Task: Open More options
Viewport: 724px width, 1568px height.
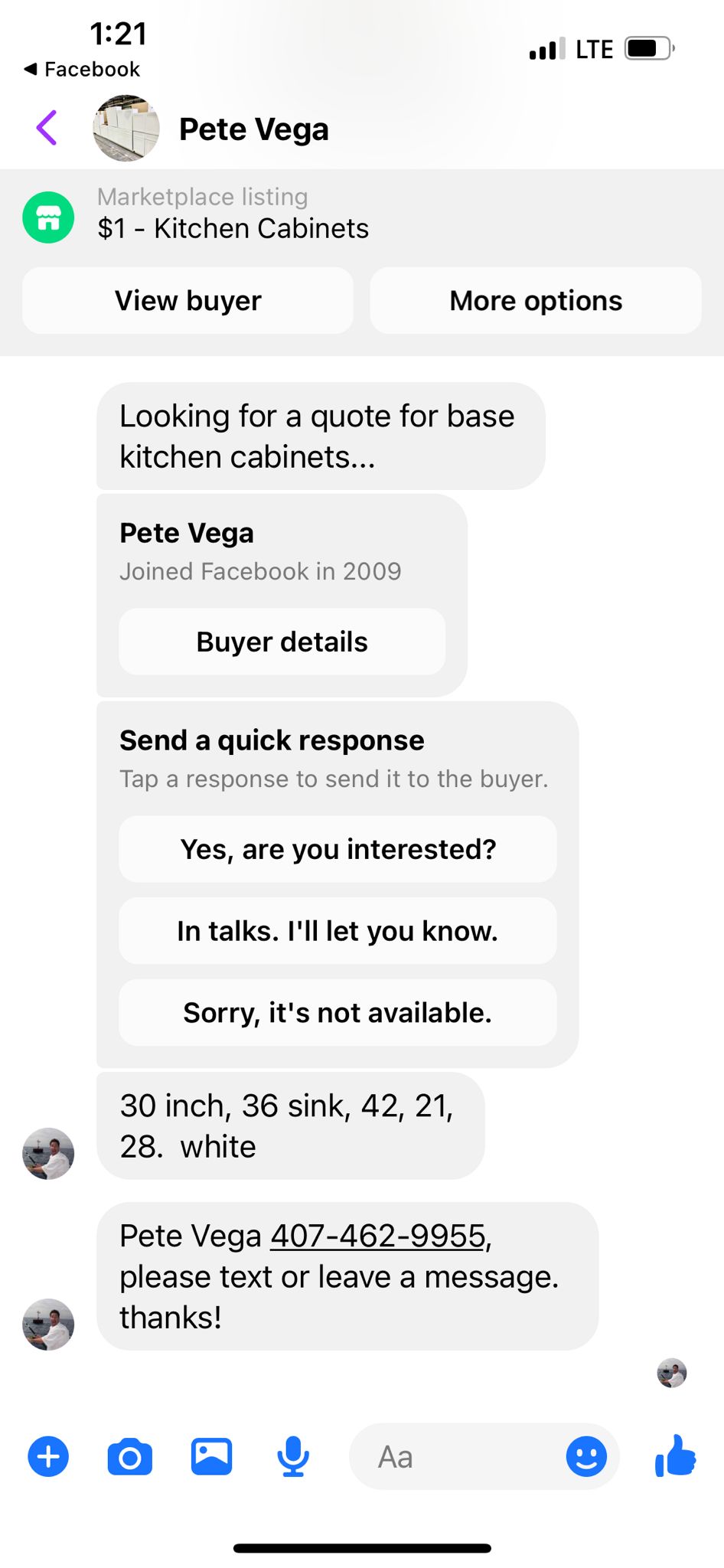Action: click(x=536, y=300)
